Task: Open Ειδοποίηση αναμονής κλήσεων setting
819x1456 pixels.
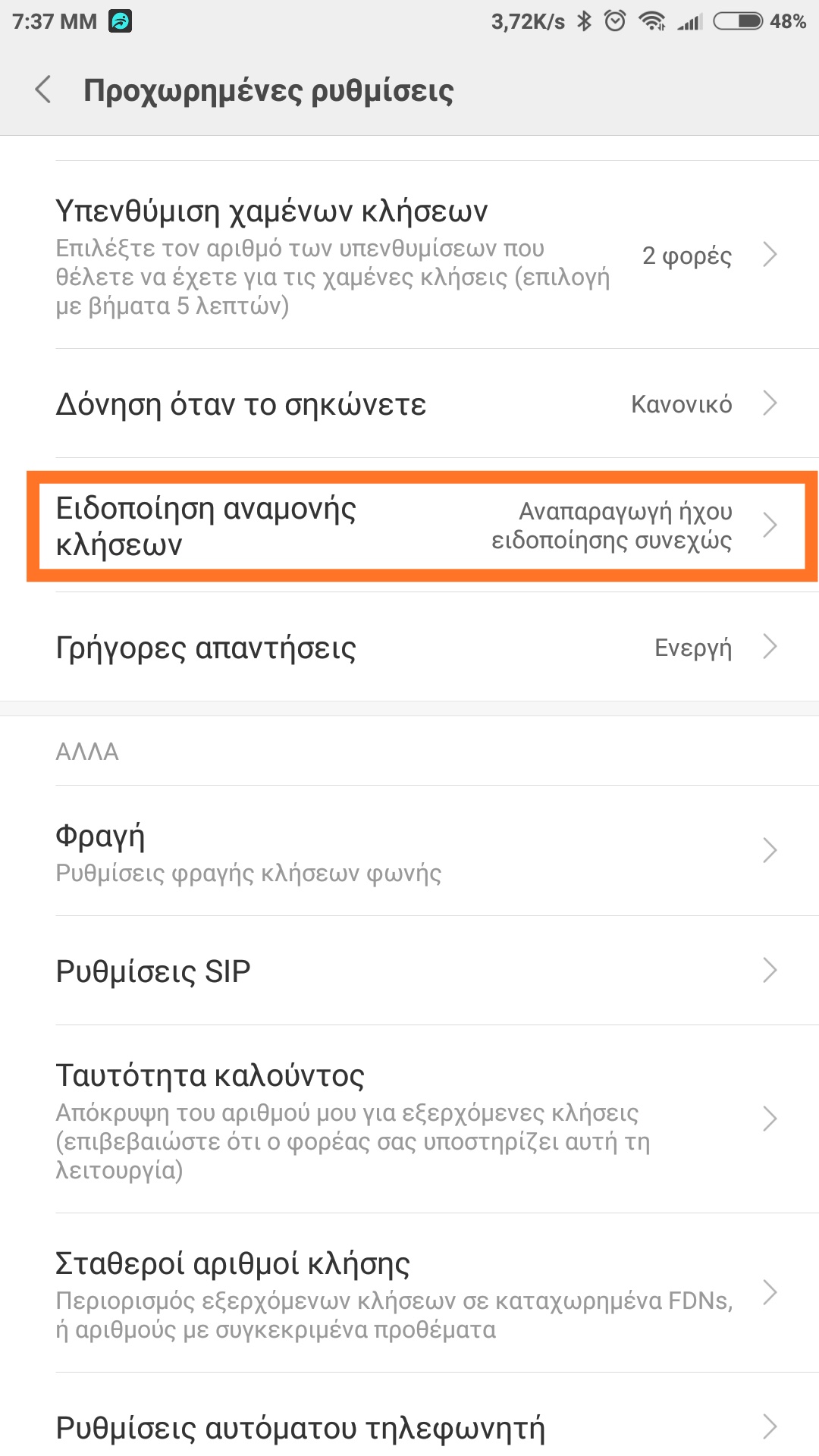Action: (409, 526)
